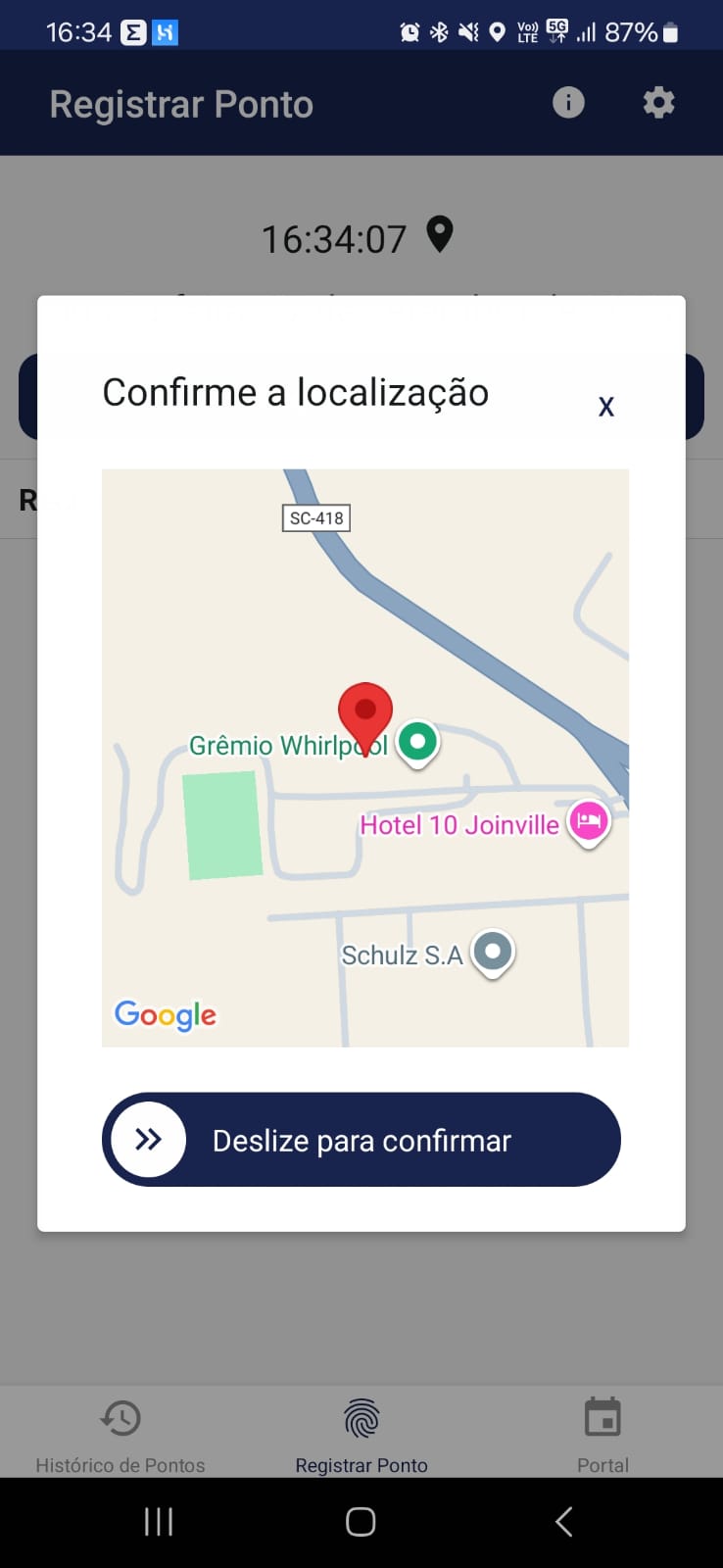Image resolution: width=723 pixels, height=1568 pixels.
Task: Activate Deslize para confirmar button
Action: pyautogui.click(x=361, y=1140)
